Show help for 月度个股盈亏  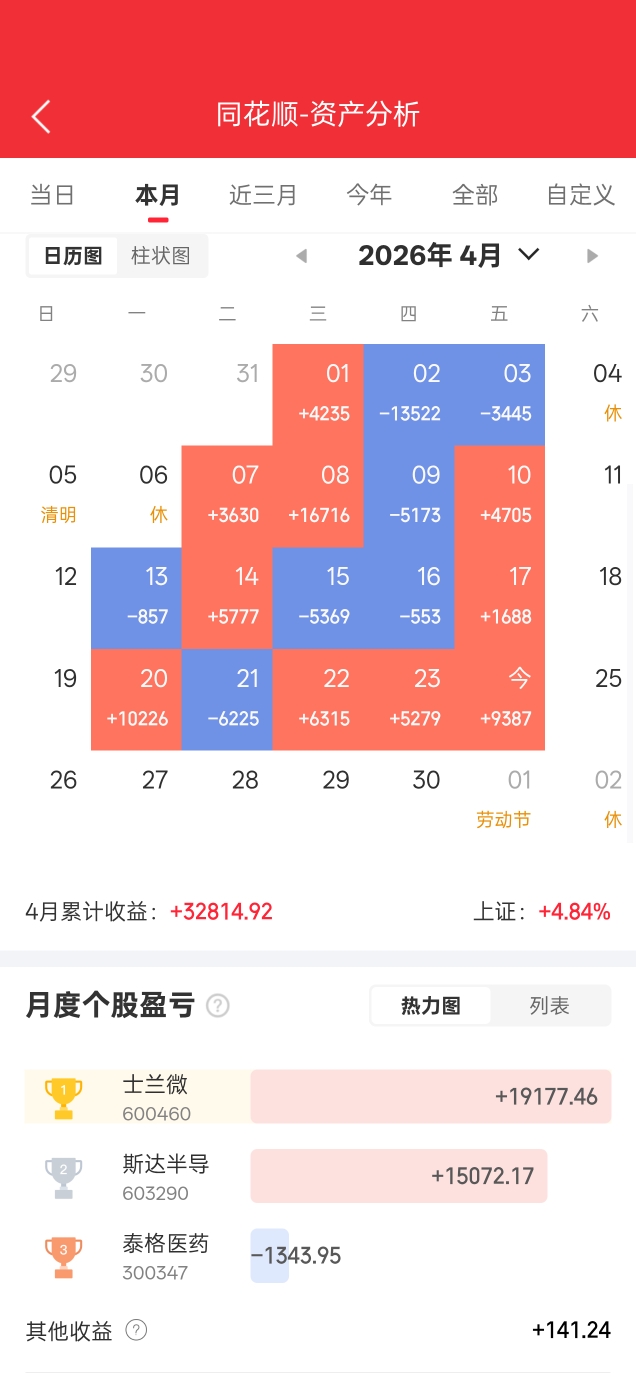point(218,1006)
